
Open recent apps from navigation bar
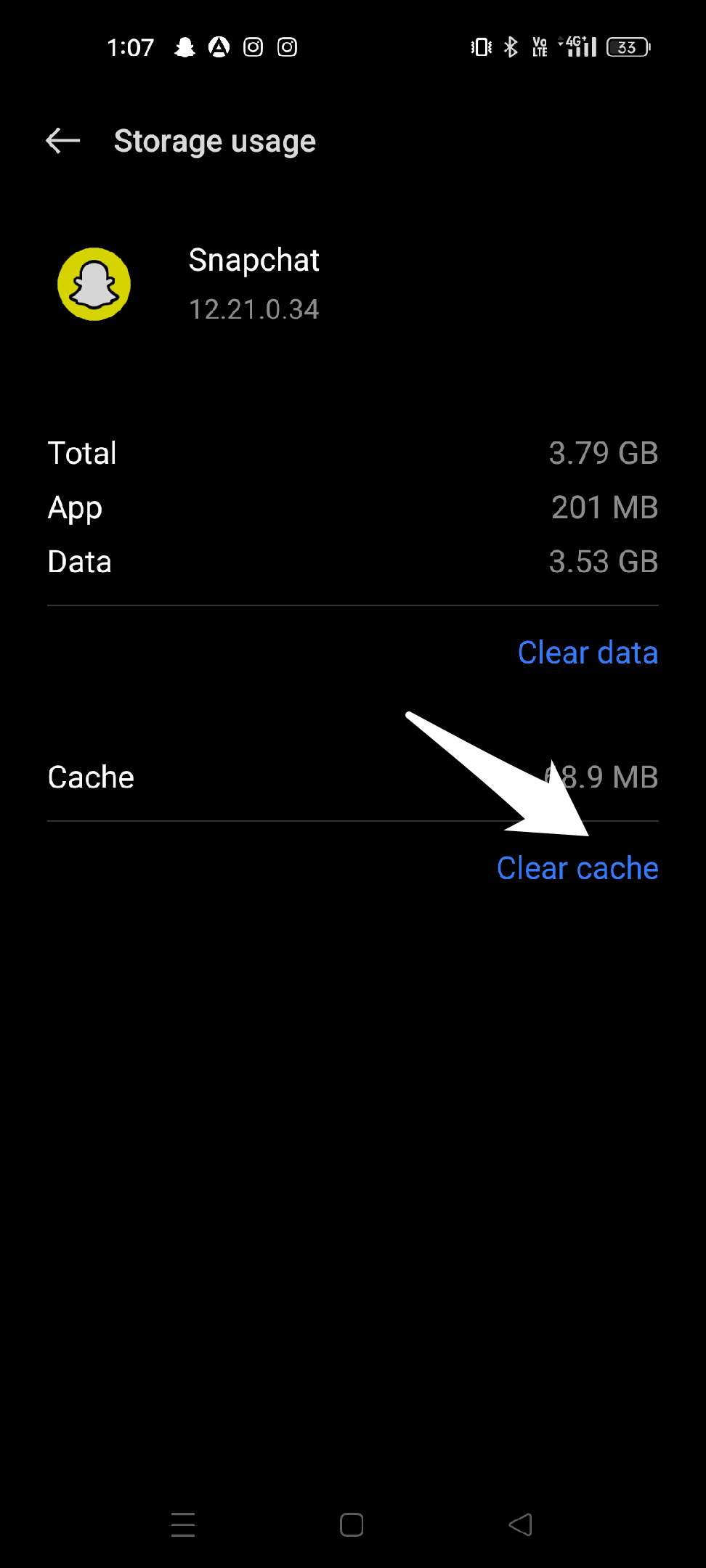point(183,1524)
